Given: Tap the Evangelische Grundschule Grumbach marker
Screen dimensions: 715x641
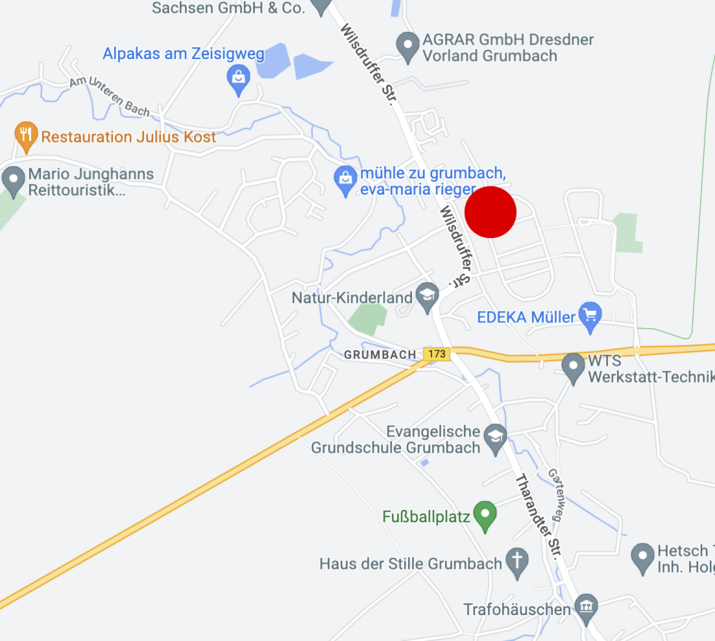Looking at the screenshot, I should (496, 436).
